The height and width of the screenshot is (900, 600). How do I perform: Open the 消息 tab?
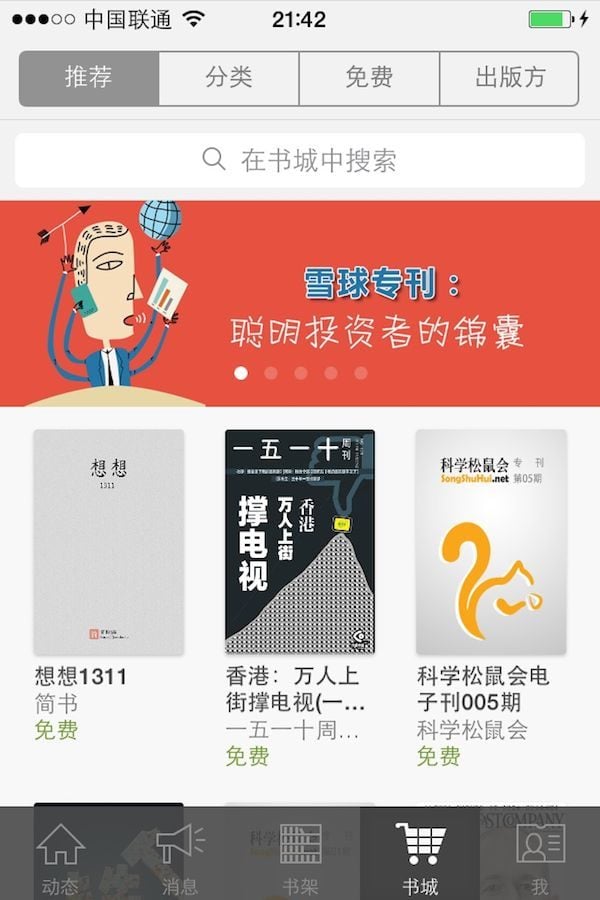[180, 856]
